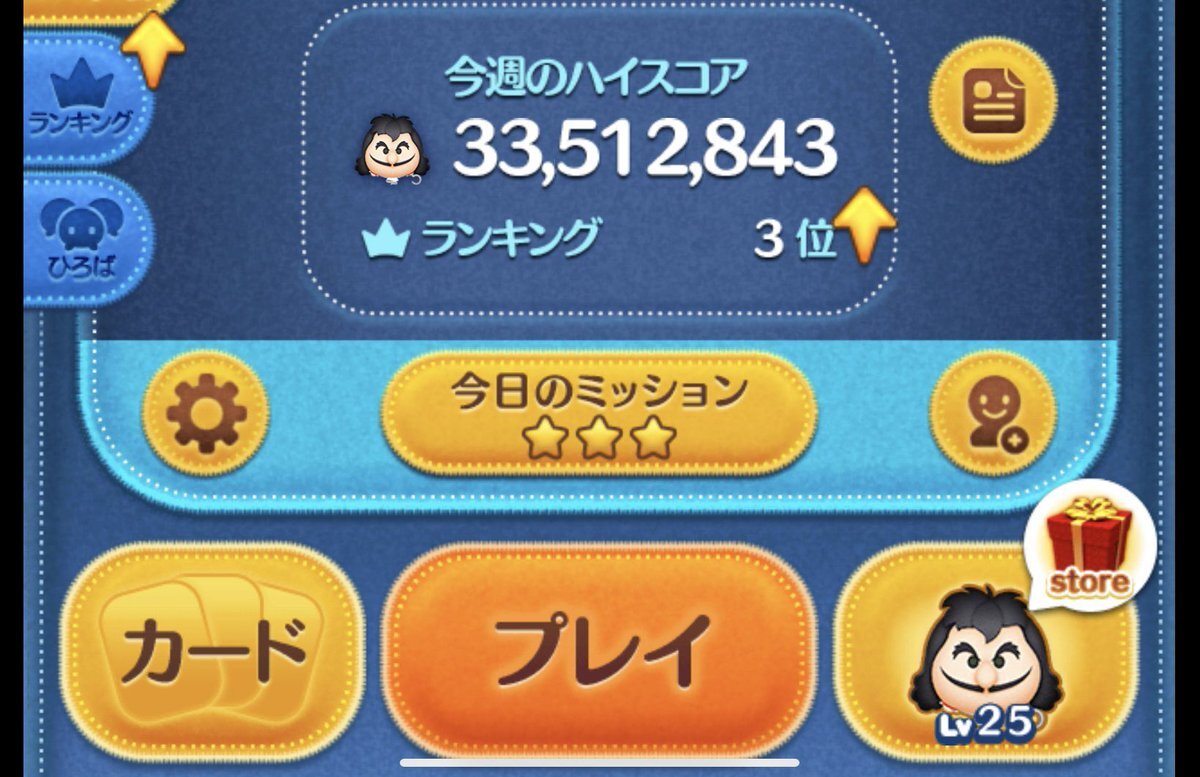Open the store gift box
This screenshot has height=777, width=1200.
[x=1090, y=545]
